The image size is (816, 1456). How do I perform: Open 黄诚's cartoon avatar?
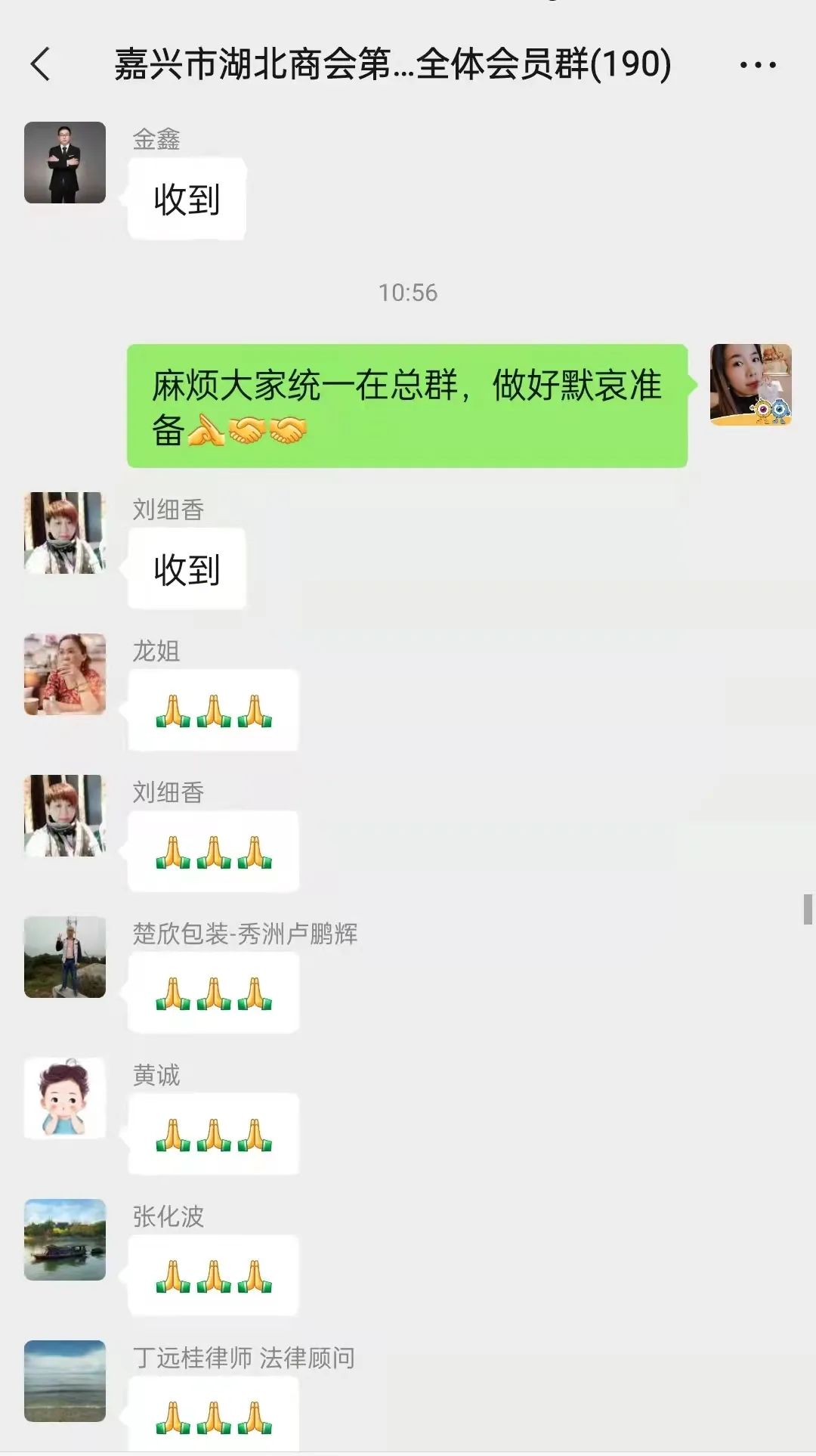(65, 1098)
